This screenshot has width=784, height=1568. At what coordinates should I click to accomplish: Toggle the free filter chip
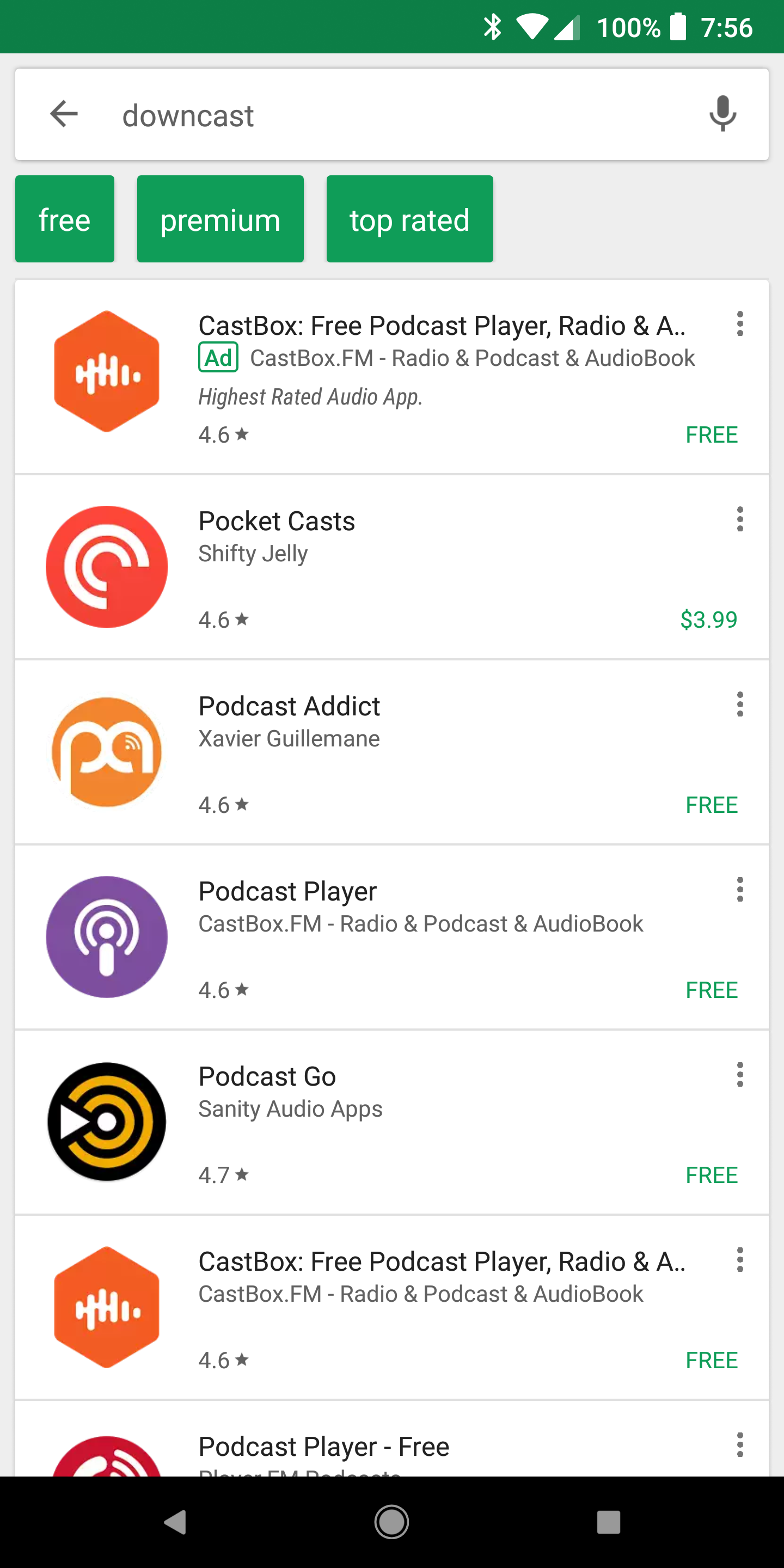tap(65, 218)
